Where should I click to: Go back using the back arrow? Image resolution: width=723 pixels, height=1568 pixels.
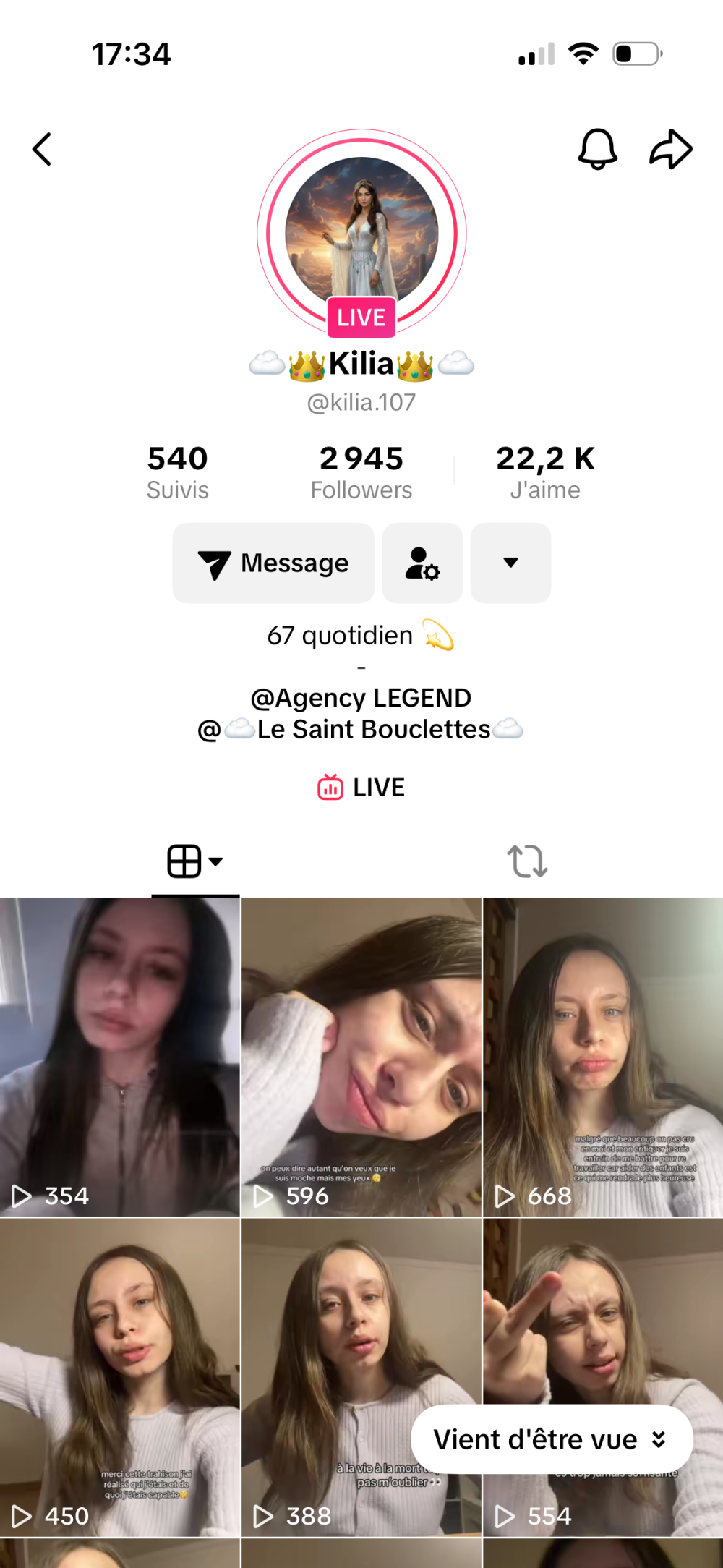coord(42,150)
